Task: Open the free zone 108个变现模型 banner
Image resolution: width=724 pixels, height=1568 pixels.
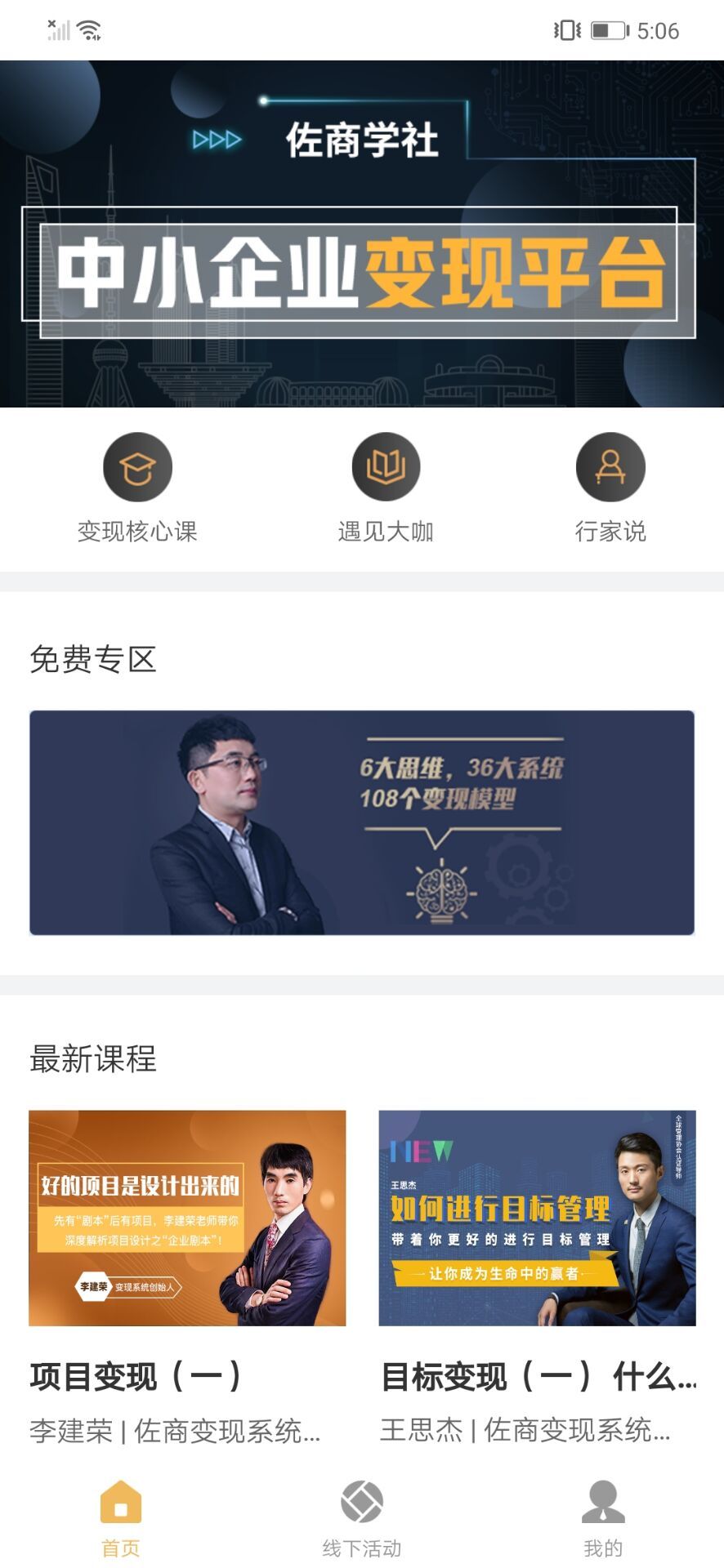Action: [x=362, y=822]
